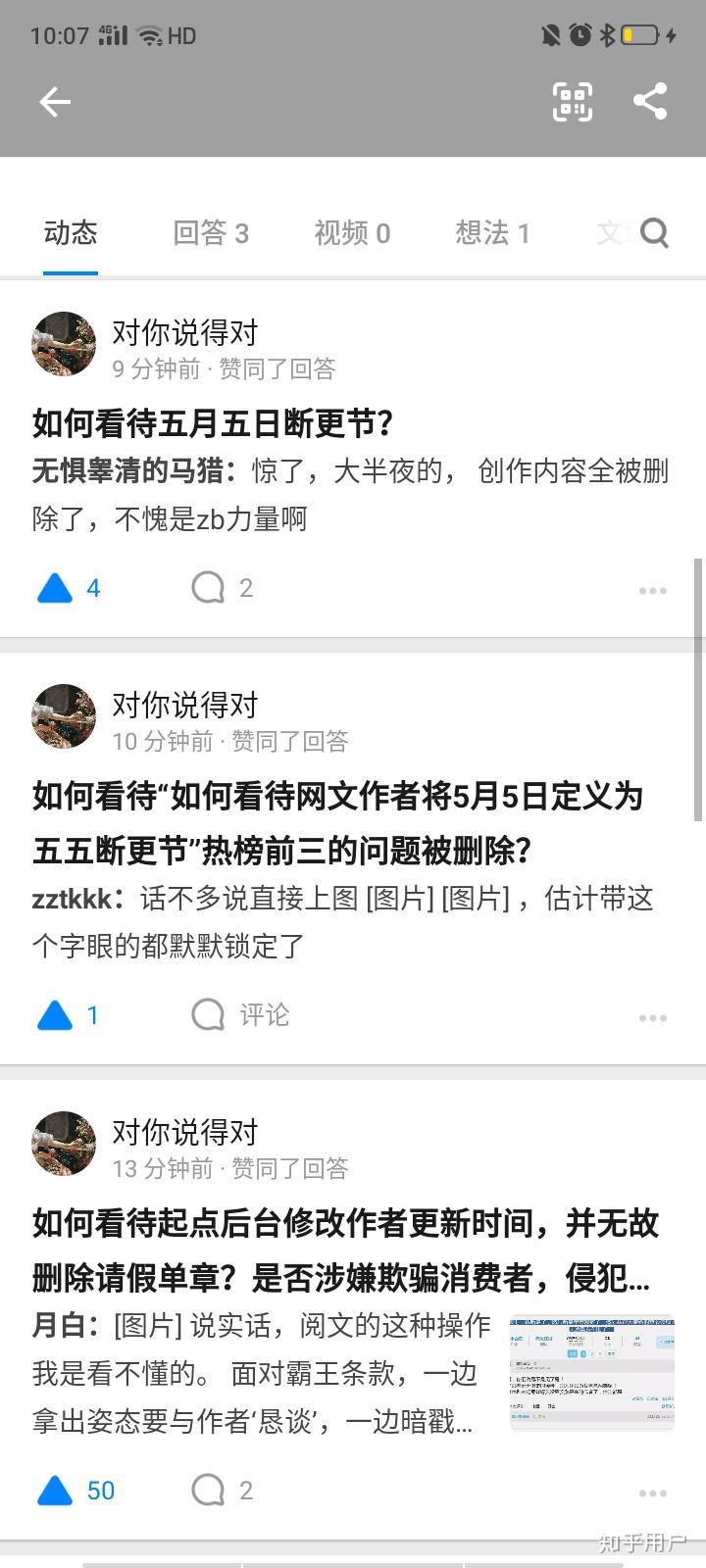Upvote the zztkkk answer
Screen dimensions: 706x1568
(54, 1014)
